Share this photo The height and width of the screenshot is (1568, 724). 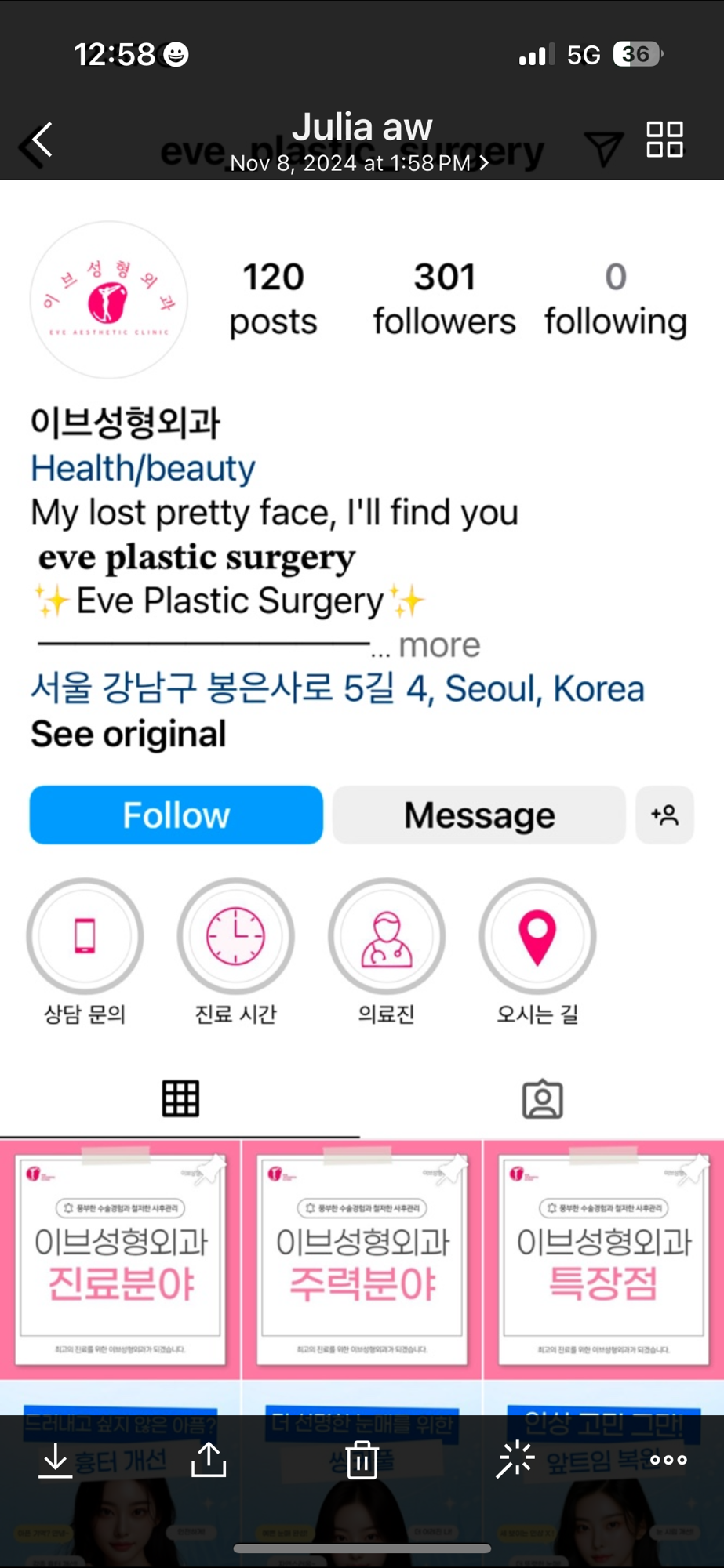pos(209,1460)
